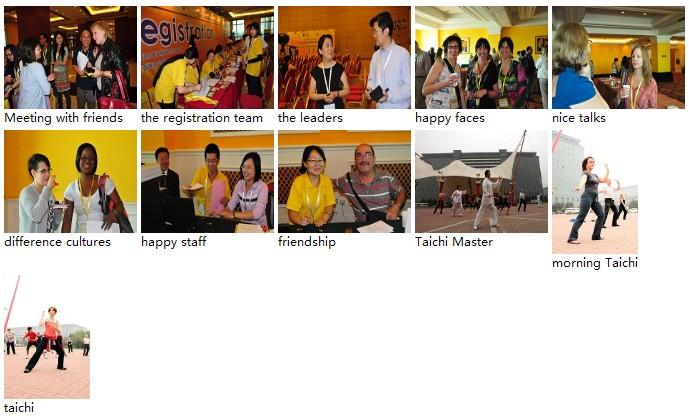Viewport: 689px width, 419px height.
Task: Open the 'Meeting with friends' photo
Action: (x=70, y=58)
